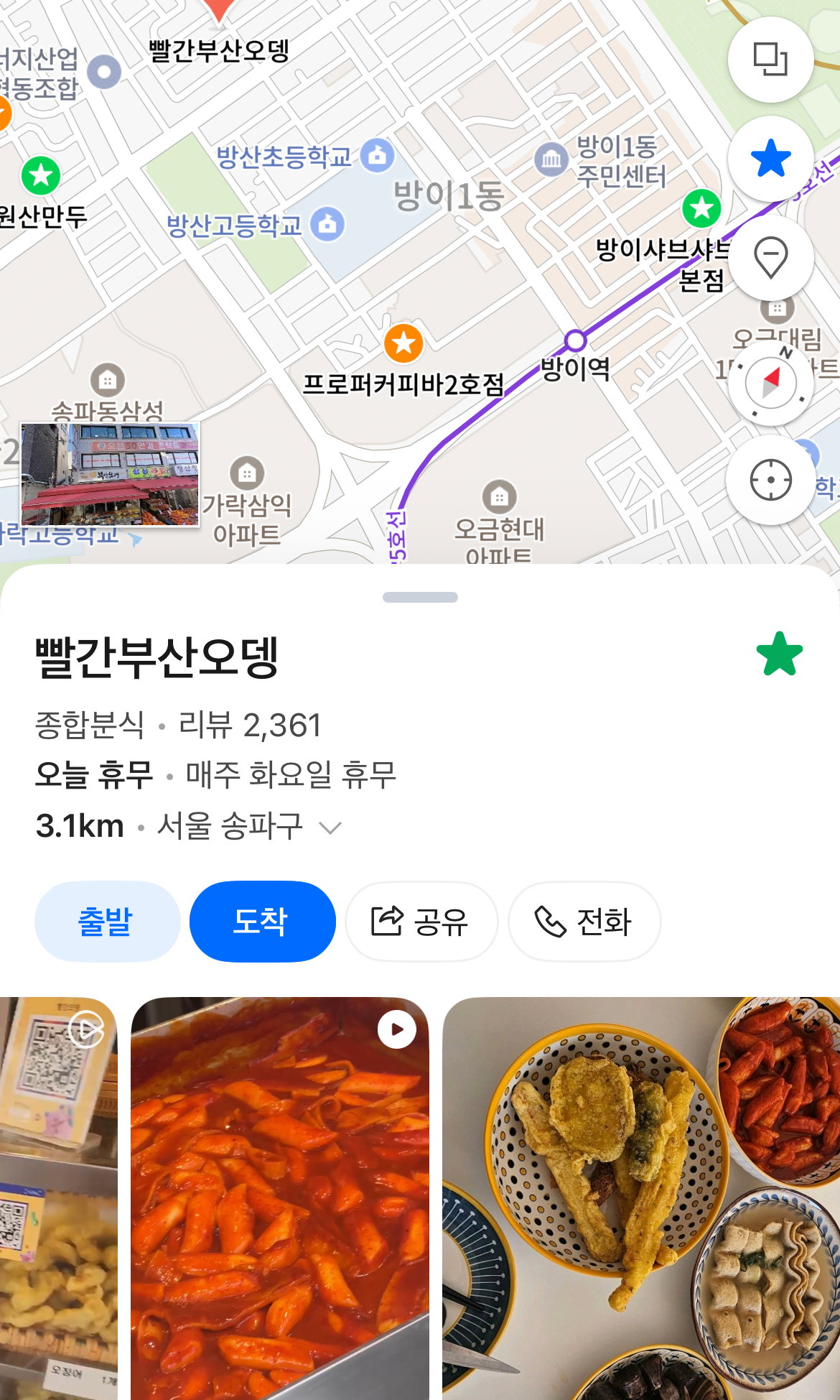Expand the 서울 송파구 address details
This screenshot has height=1400, width=840.
point(330,828)
